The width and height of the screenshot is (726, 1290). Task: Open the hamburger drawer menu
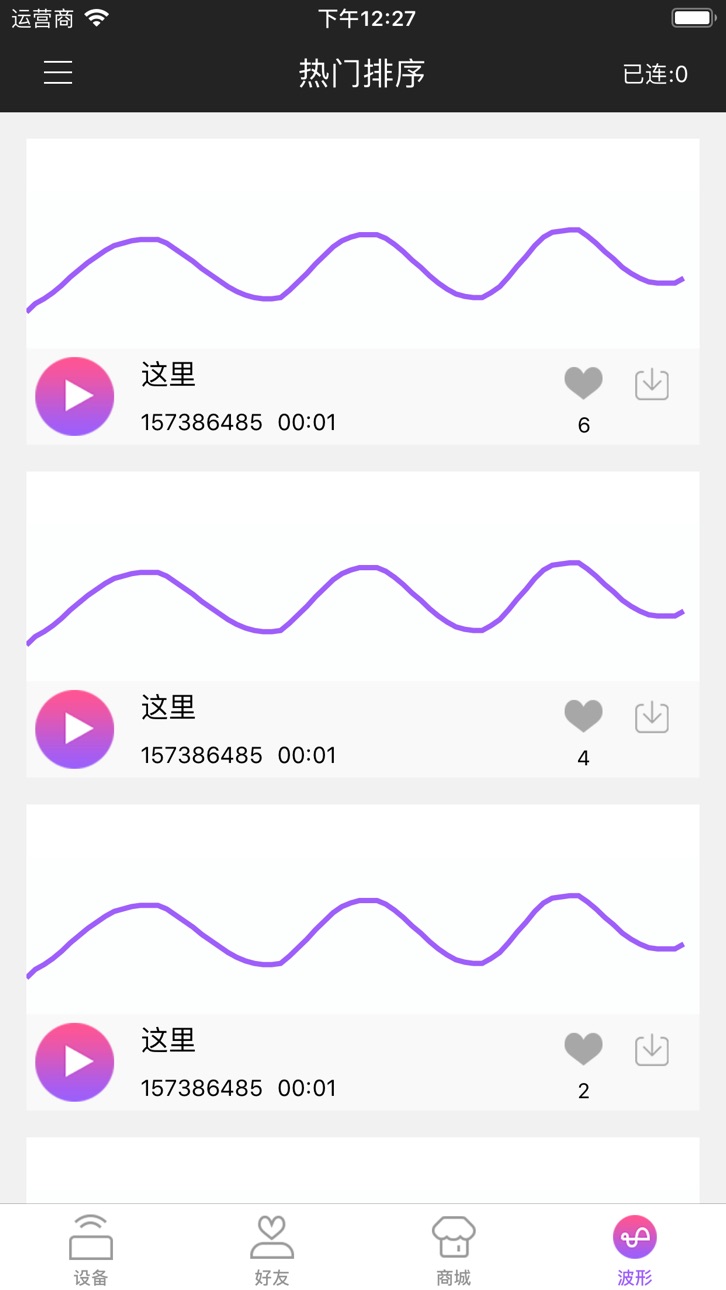(58, 73)
